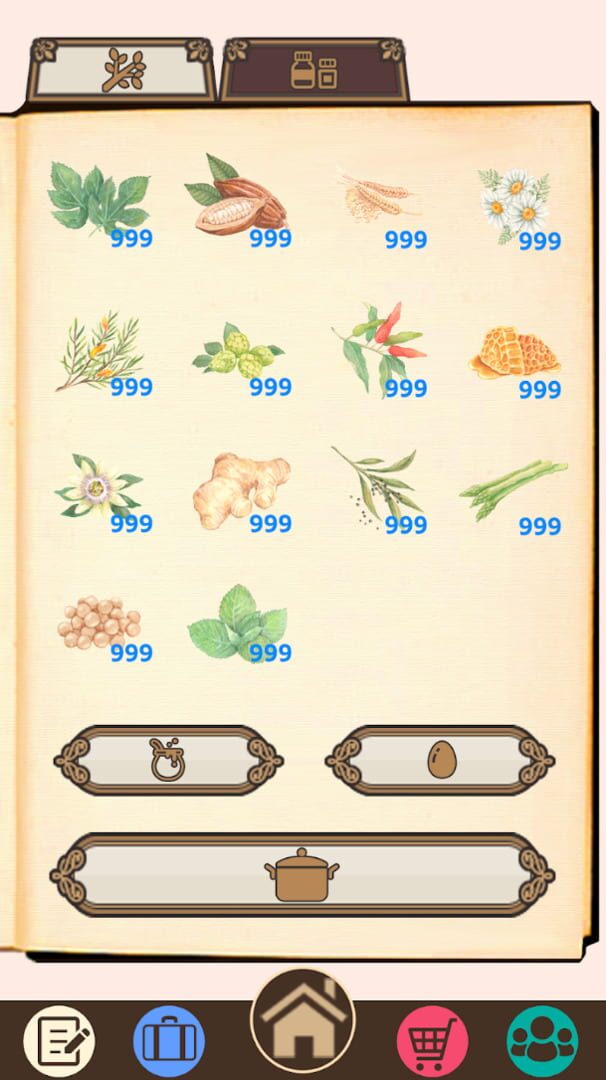Tap the egg button
606x1080 pixels.
point(440,760)
